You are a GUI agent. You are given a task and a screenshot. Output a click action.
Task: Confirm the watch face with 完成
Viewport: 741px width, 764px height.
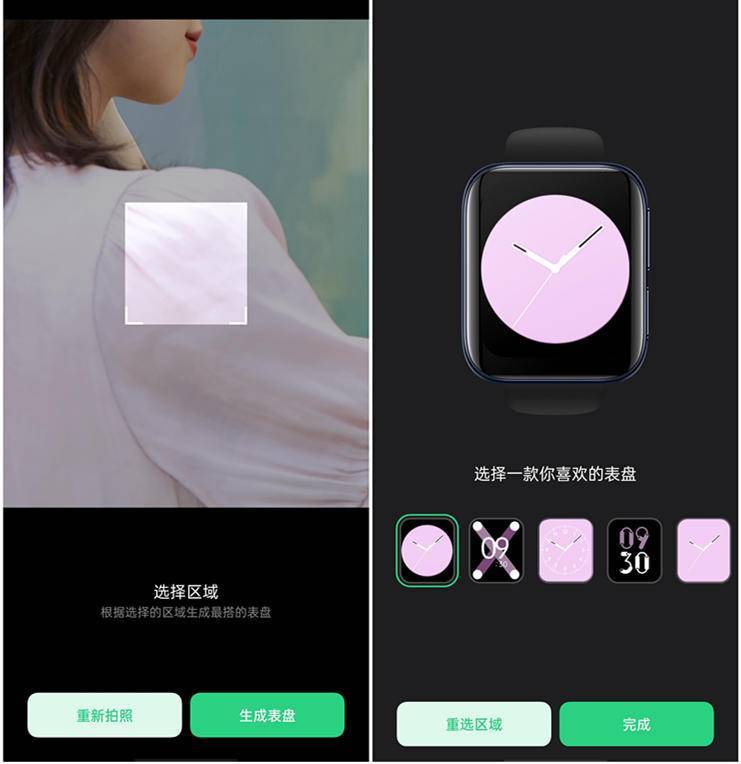click(x=636, y=724)
